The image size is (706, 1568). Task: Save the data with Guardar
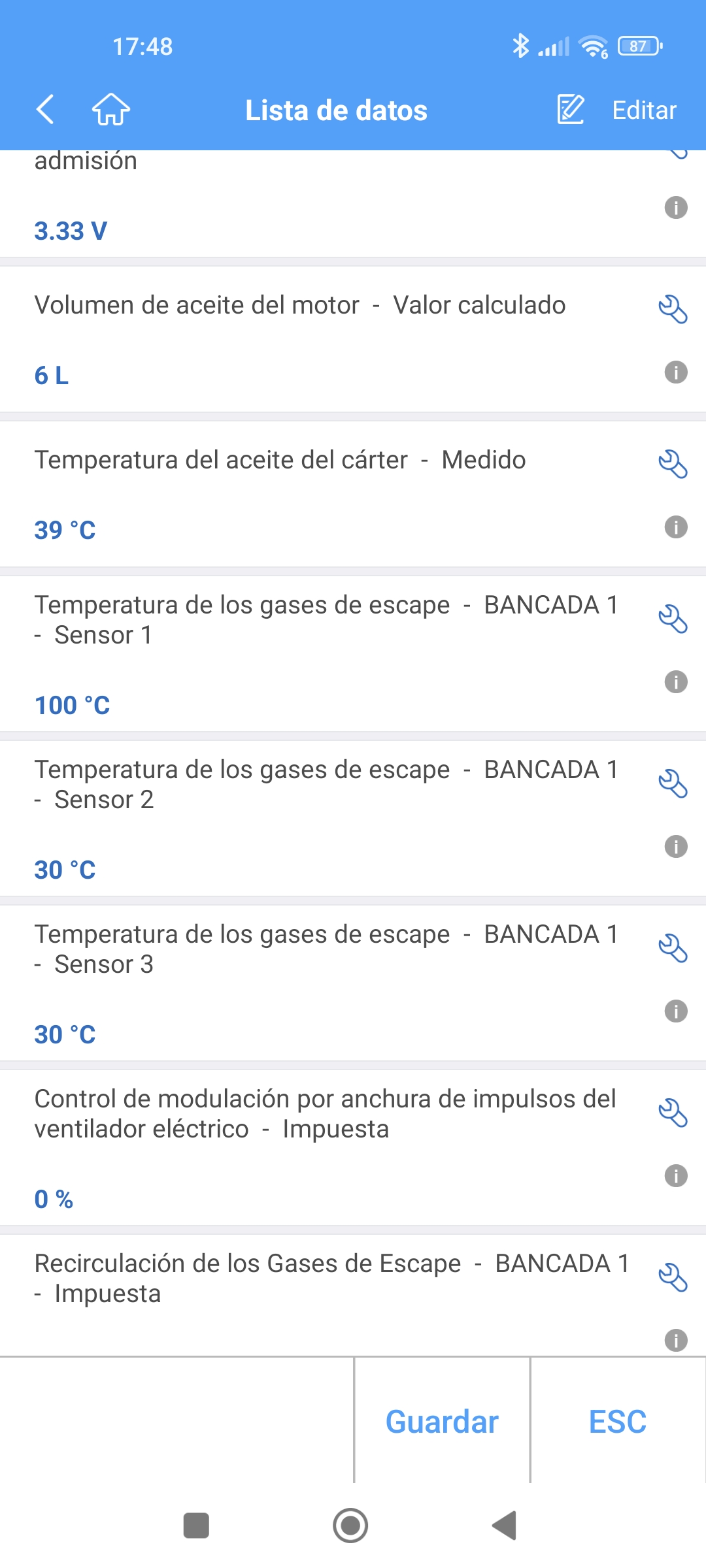[x=442, y=1422]
